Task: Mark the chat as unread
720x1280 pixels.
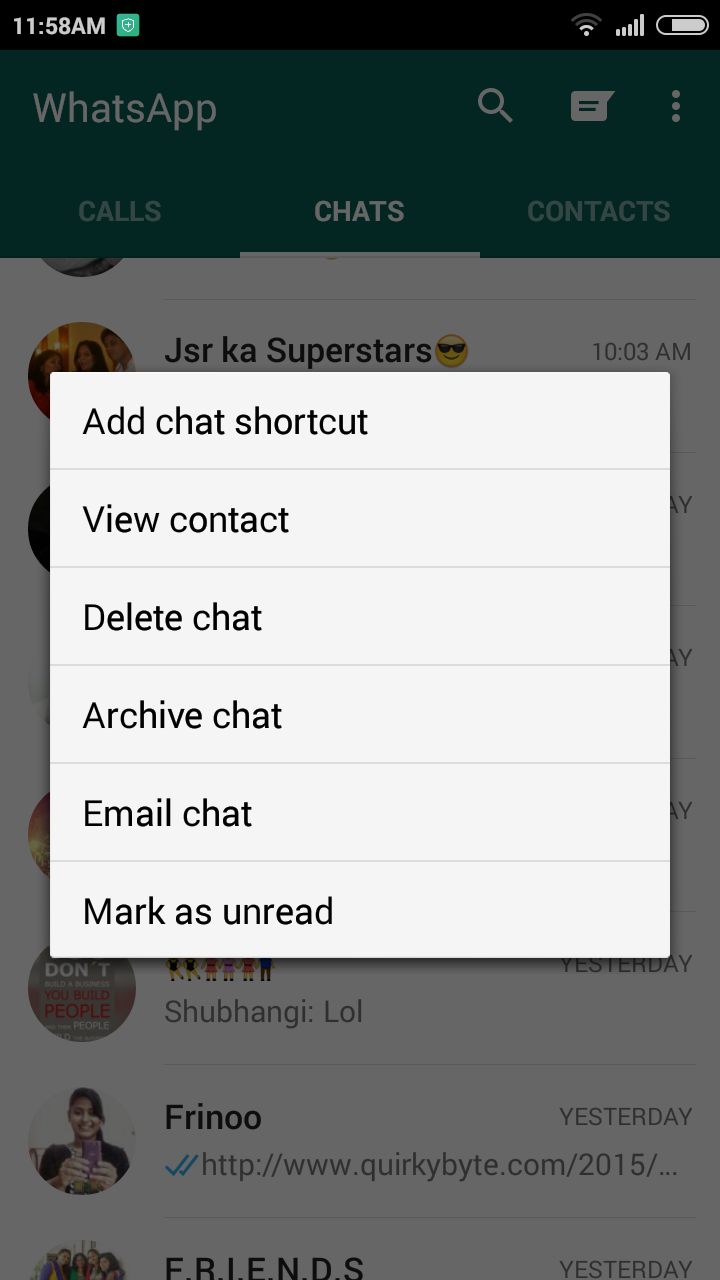Action: [x=360, y=911]
